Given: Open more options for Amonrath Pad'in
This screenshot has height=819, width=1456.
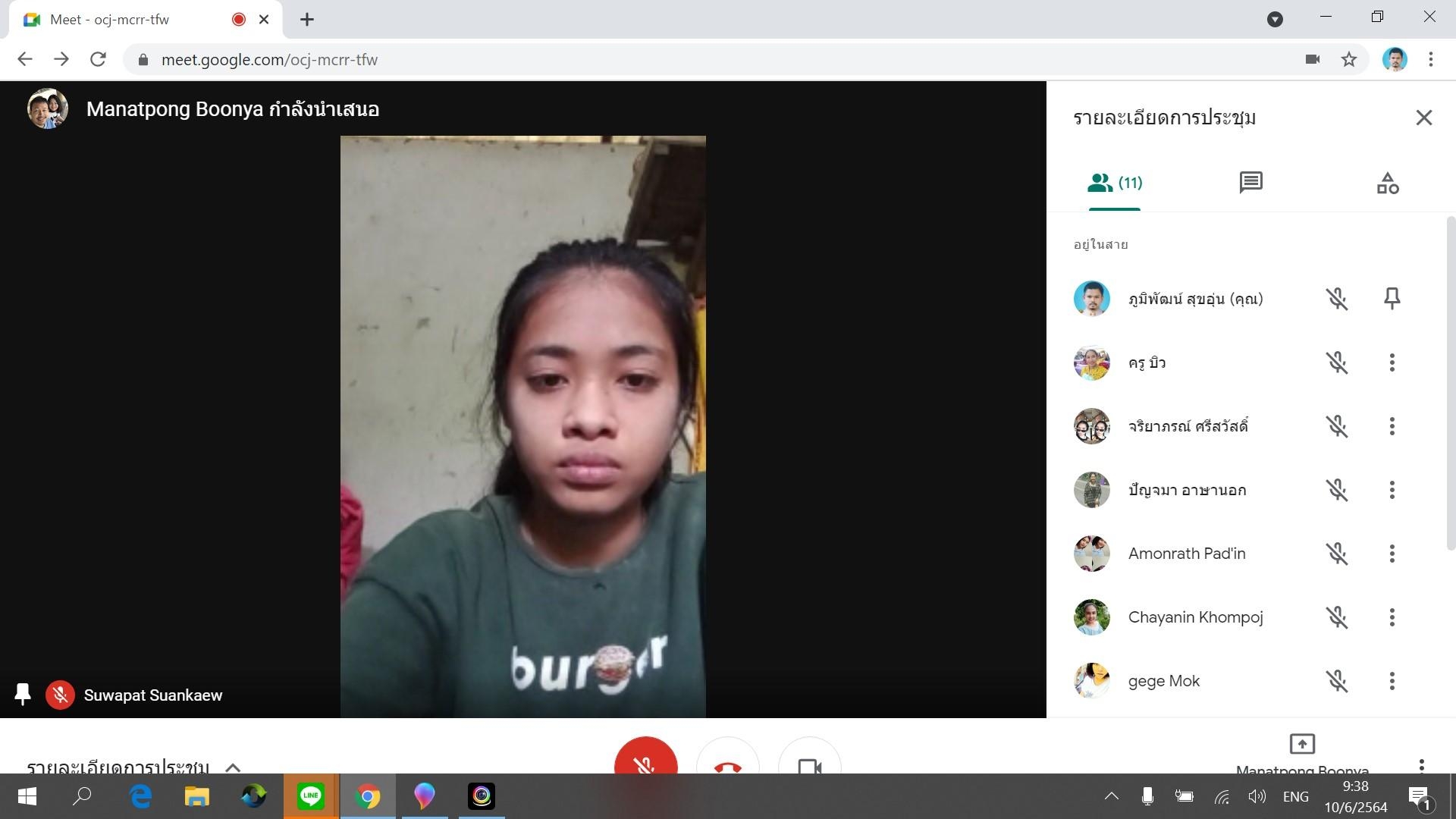Looking at the screenshot, I should tap(1392, 554).
